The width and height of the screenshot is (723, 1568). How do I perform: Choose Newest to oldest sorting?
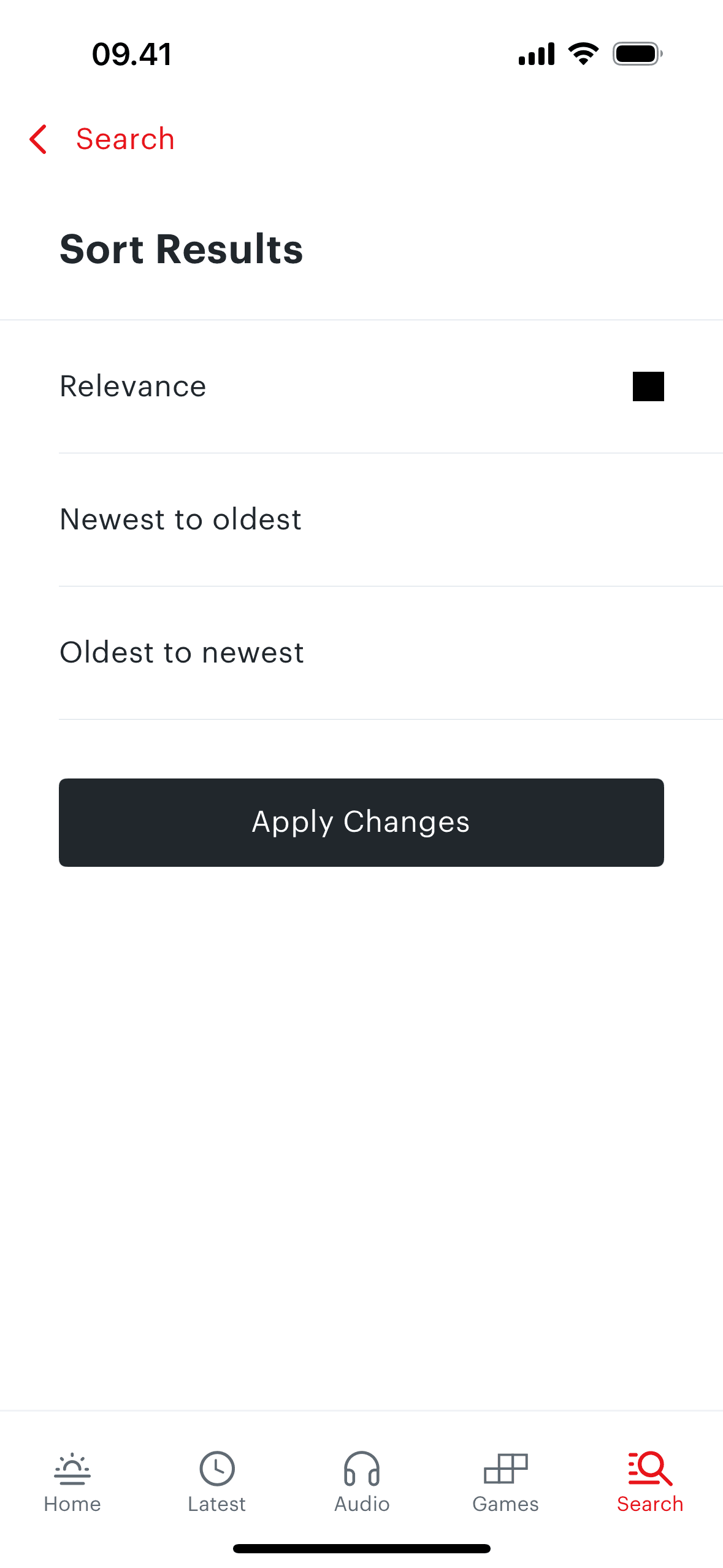coord(361,520)
